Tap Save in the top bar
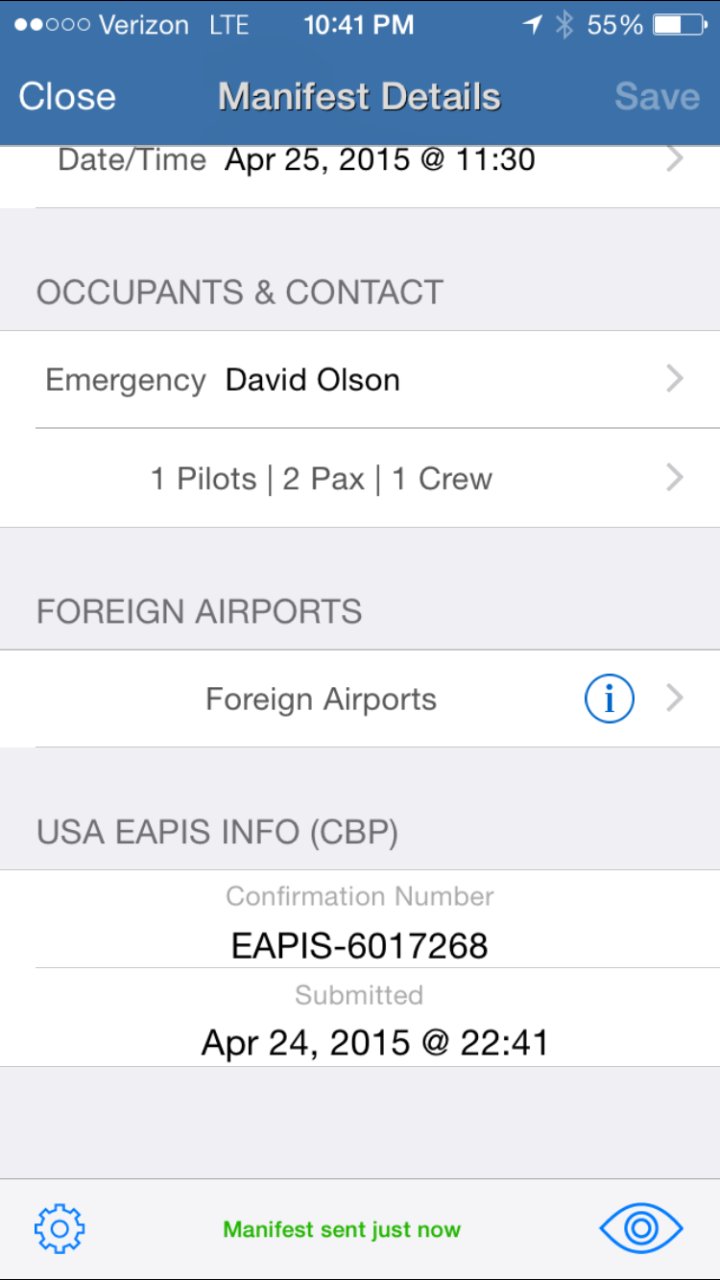Image resolution: width=720 pixels, height=1280 pixels. [x=656, y=97]
